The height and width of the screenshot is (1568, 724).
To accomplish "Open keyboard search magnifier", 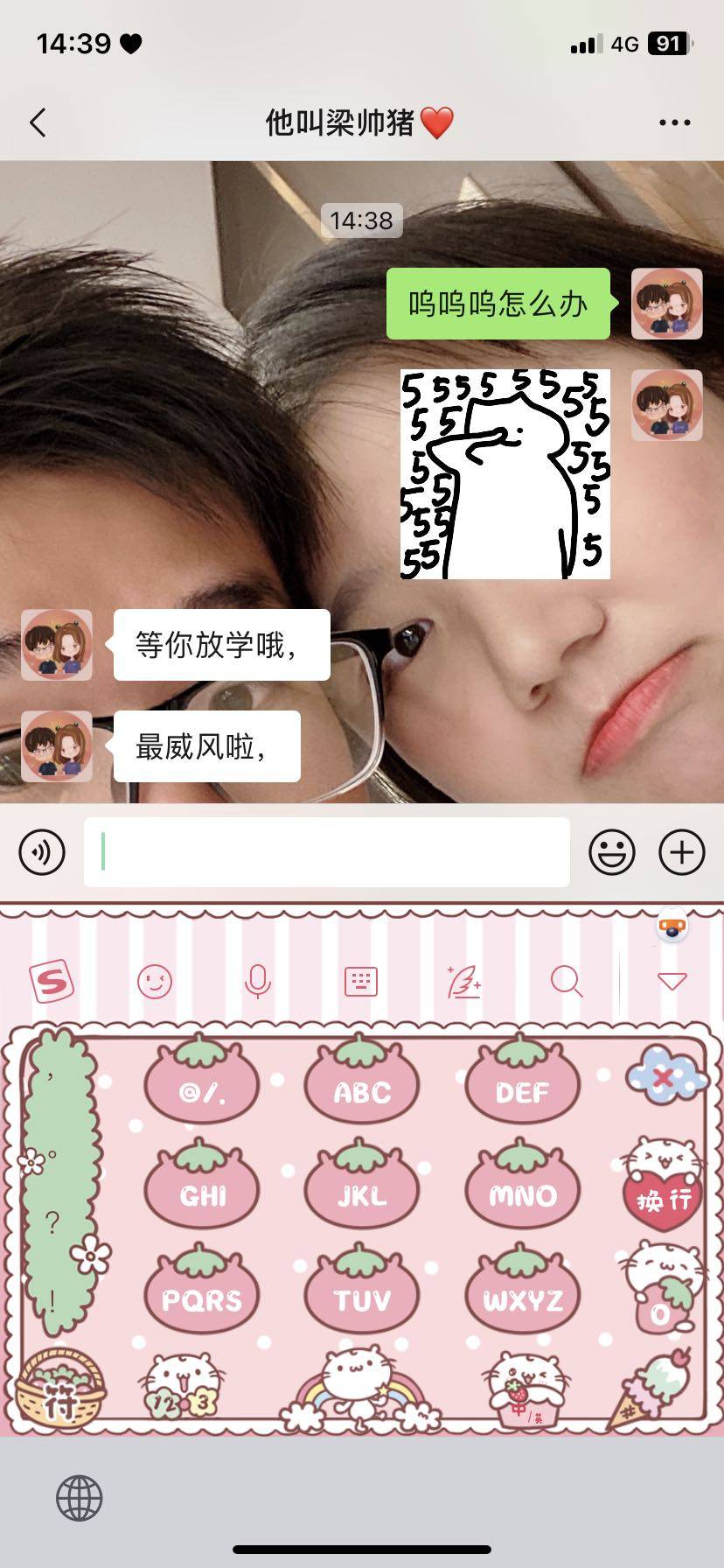I will point(566,982).
